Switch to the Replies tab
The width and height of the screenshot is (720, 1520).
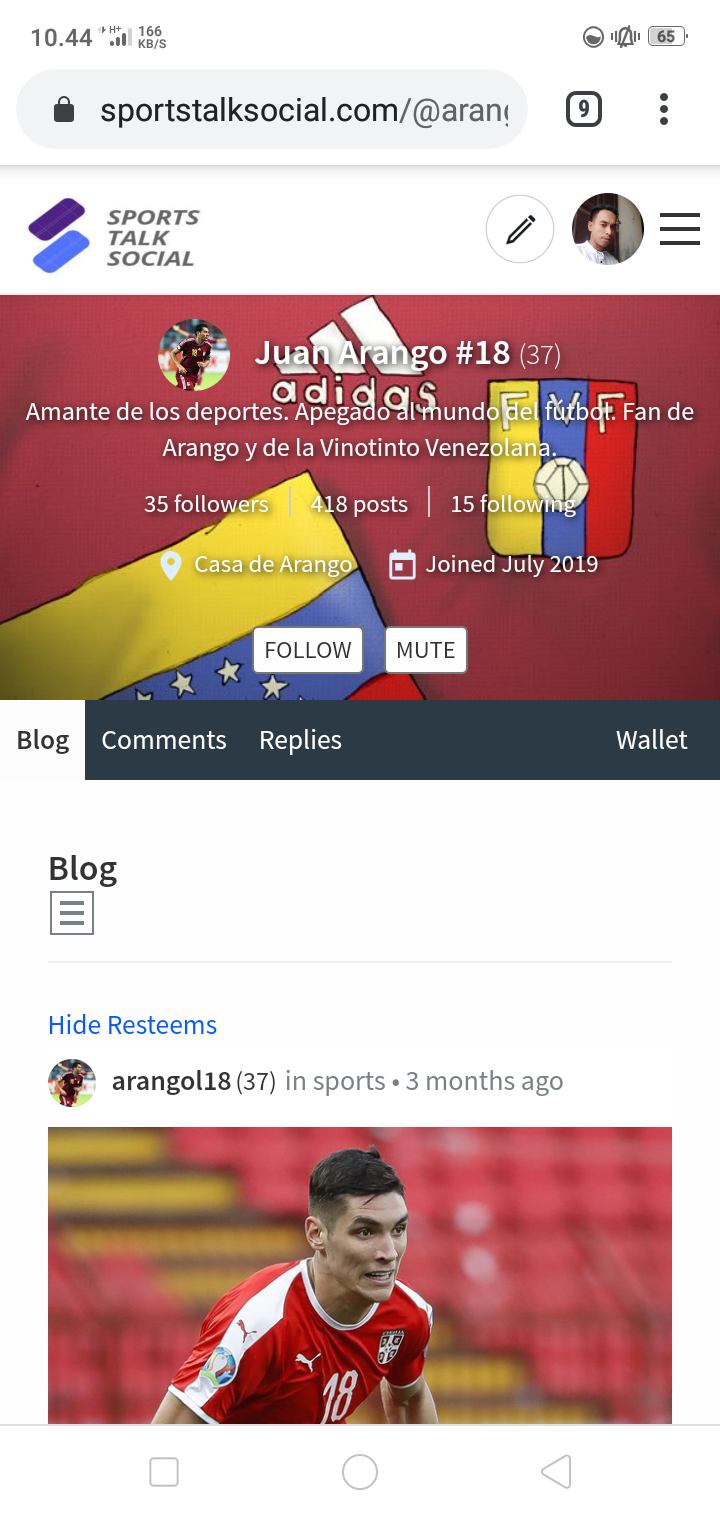click(300, 740)
